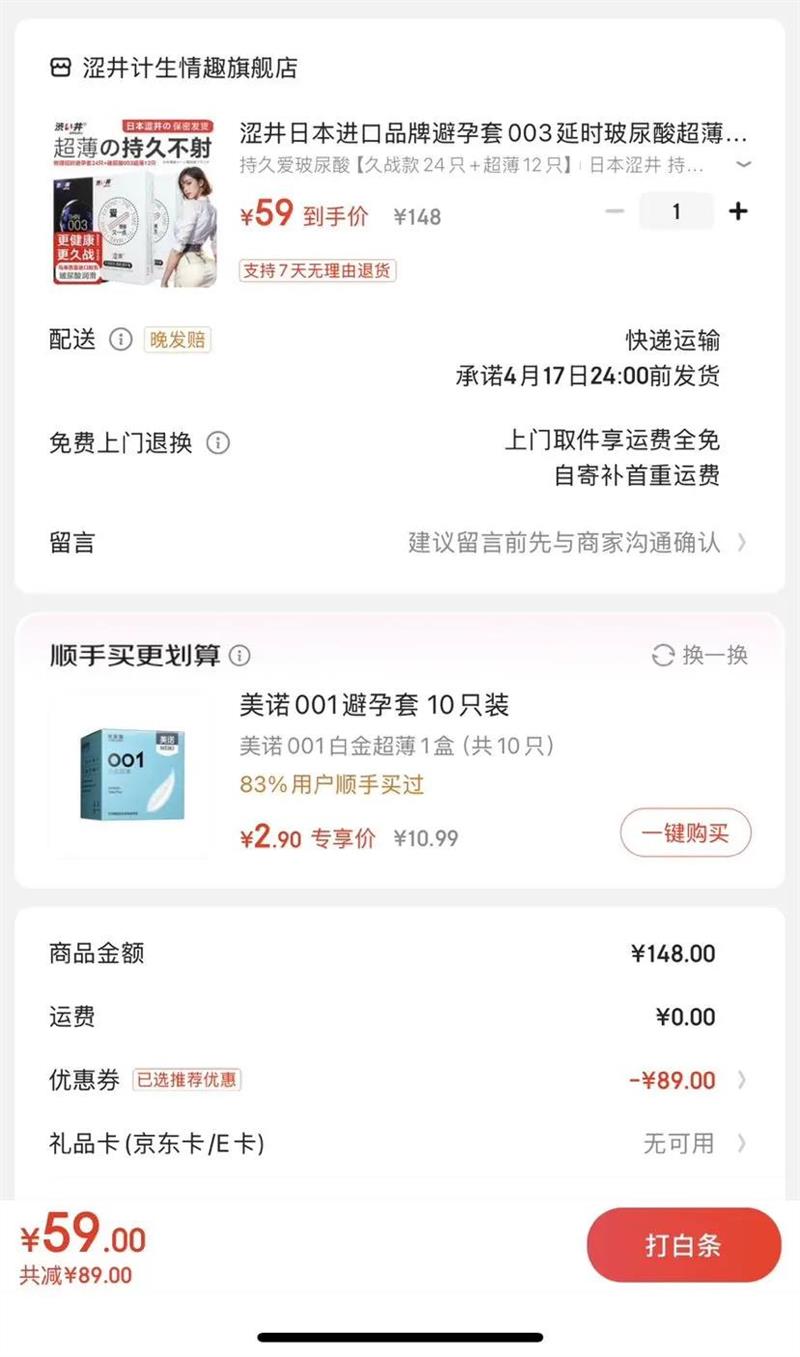Expand the product variant dropdown arrow
This screenshot has width=800, height=1357.
(x=742, y=164)
